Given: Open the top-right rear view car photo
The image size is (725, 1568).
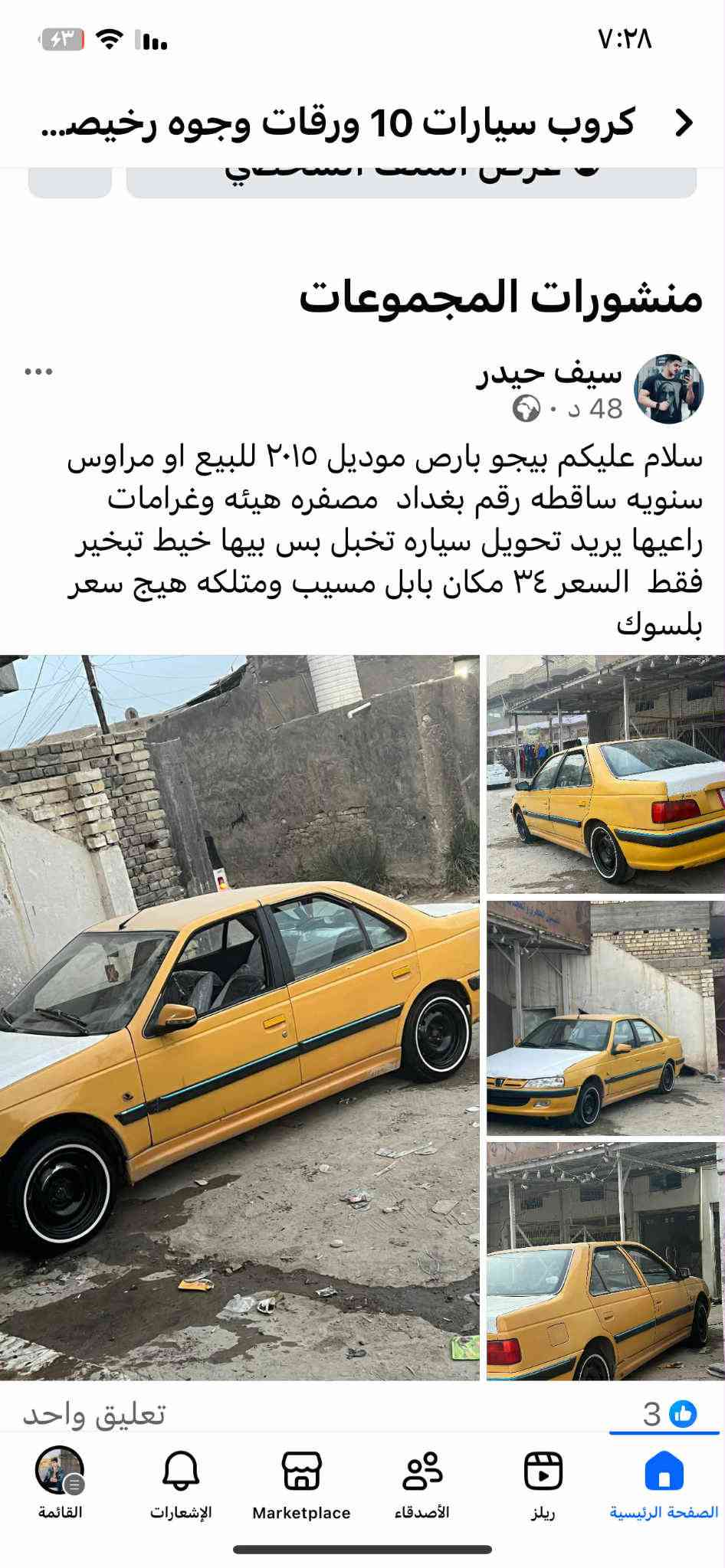Looking at the screenshot, I should coord(605,774).
